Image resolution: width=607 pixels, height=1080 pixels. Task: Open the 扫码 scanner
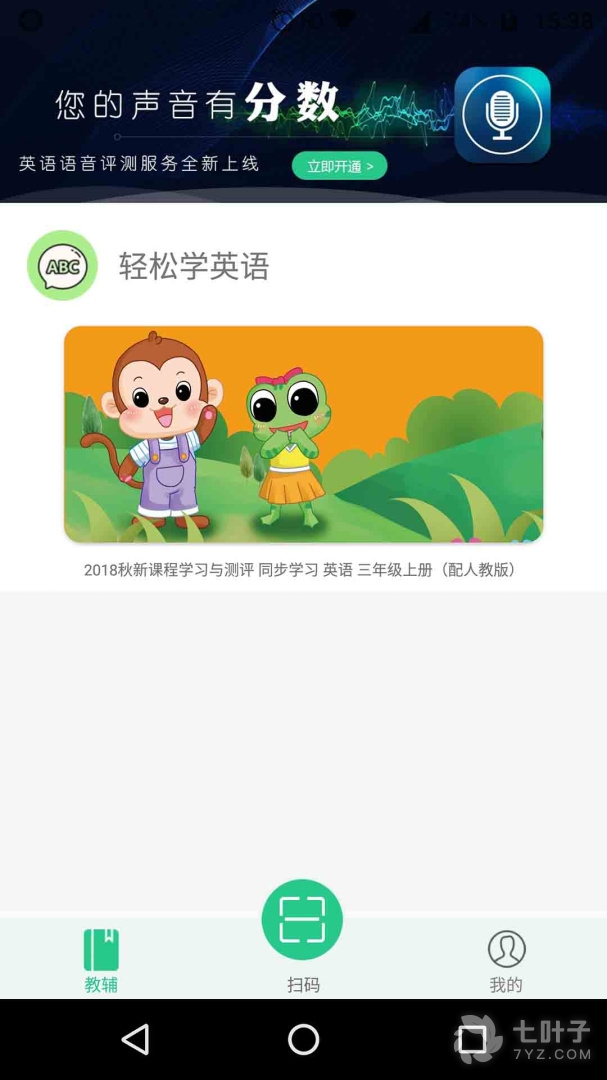point(302,922)
